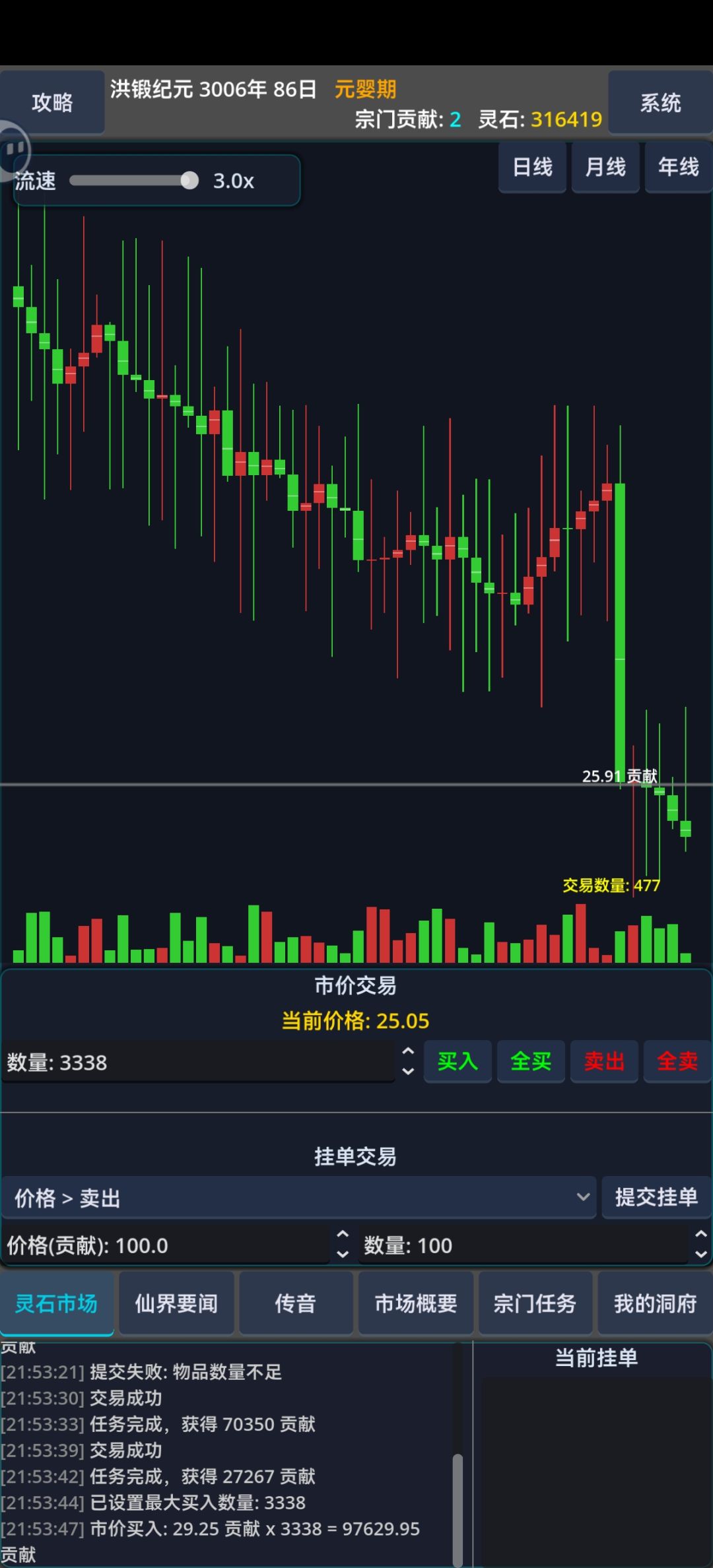Tap 全买 to buy maximum
The image size is (713, 1568).
531,1061
